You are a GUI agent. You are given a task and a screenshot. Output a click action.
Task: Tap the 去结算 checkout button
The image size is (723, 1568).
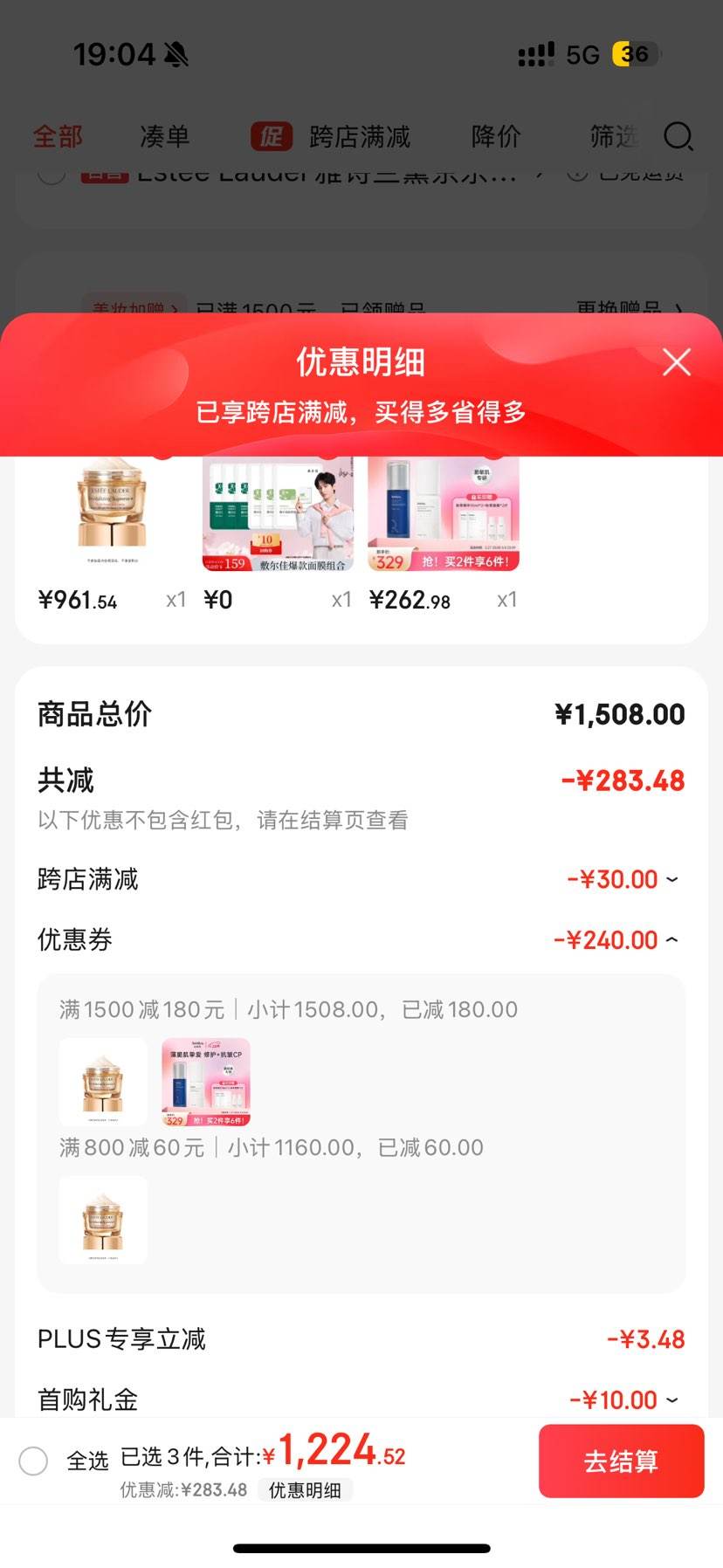[622, 1461]
